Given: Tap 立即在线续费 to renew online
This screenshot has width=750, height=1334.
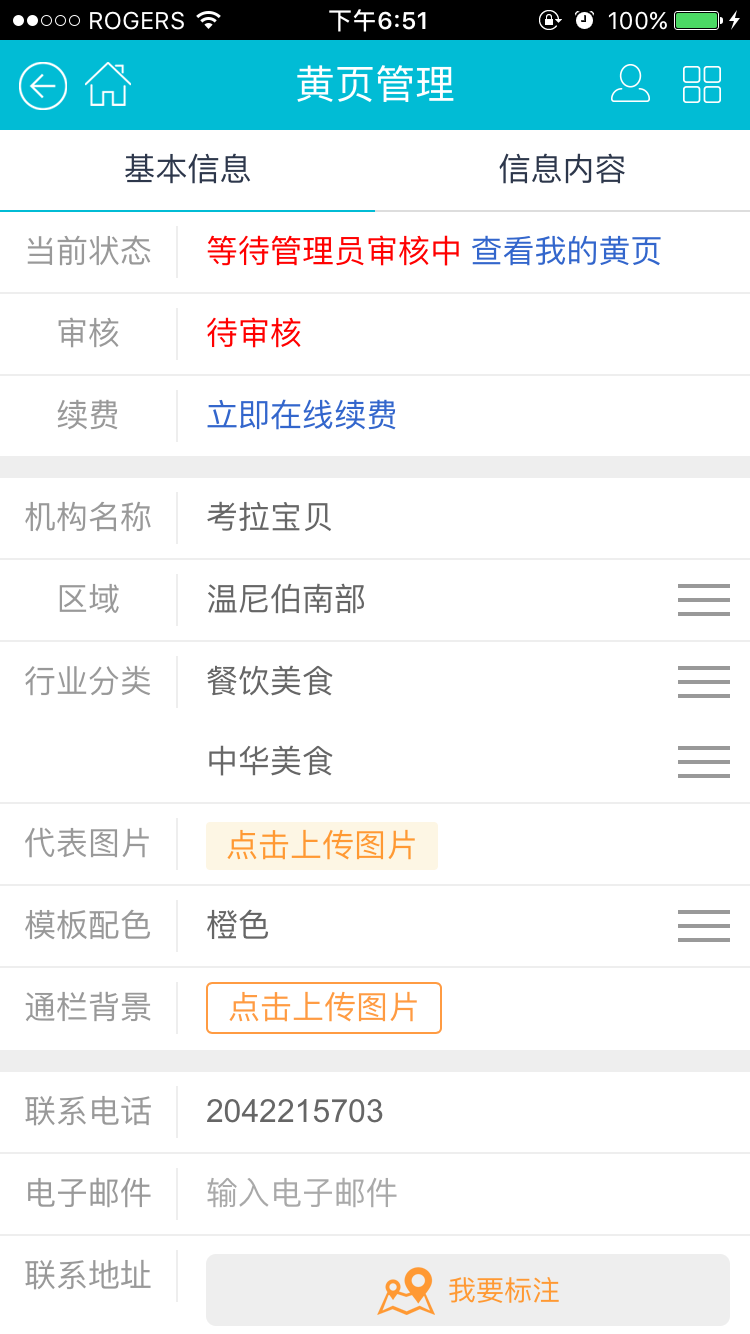Looking at the screenshot, I should [x=302, y=415].
